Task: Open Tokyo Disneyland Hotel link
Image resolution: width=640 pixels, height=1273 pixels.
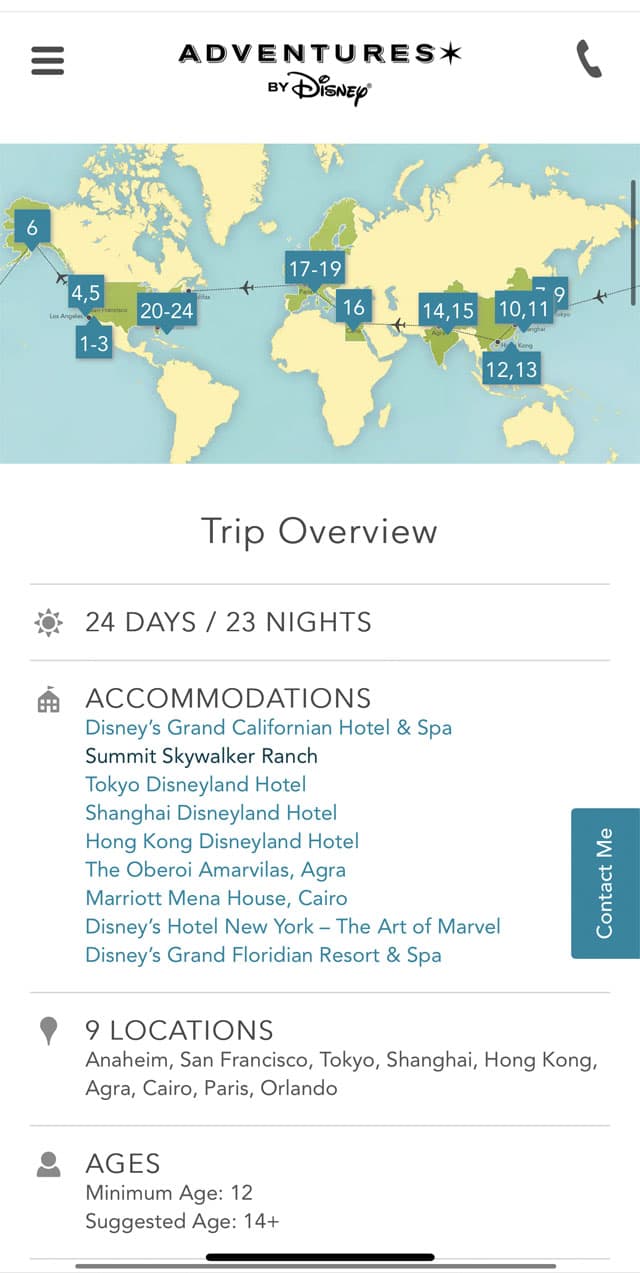Action: click(196, 784)
